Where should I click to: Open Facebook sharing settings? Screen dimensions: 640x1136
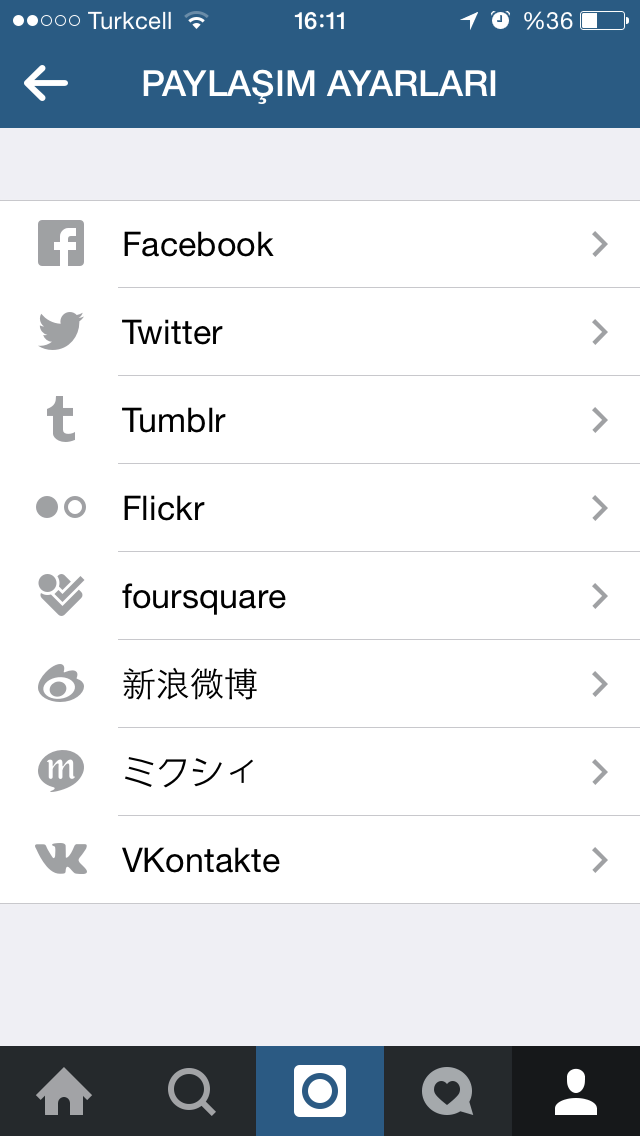pyautogui.click(x=320, y=245)
